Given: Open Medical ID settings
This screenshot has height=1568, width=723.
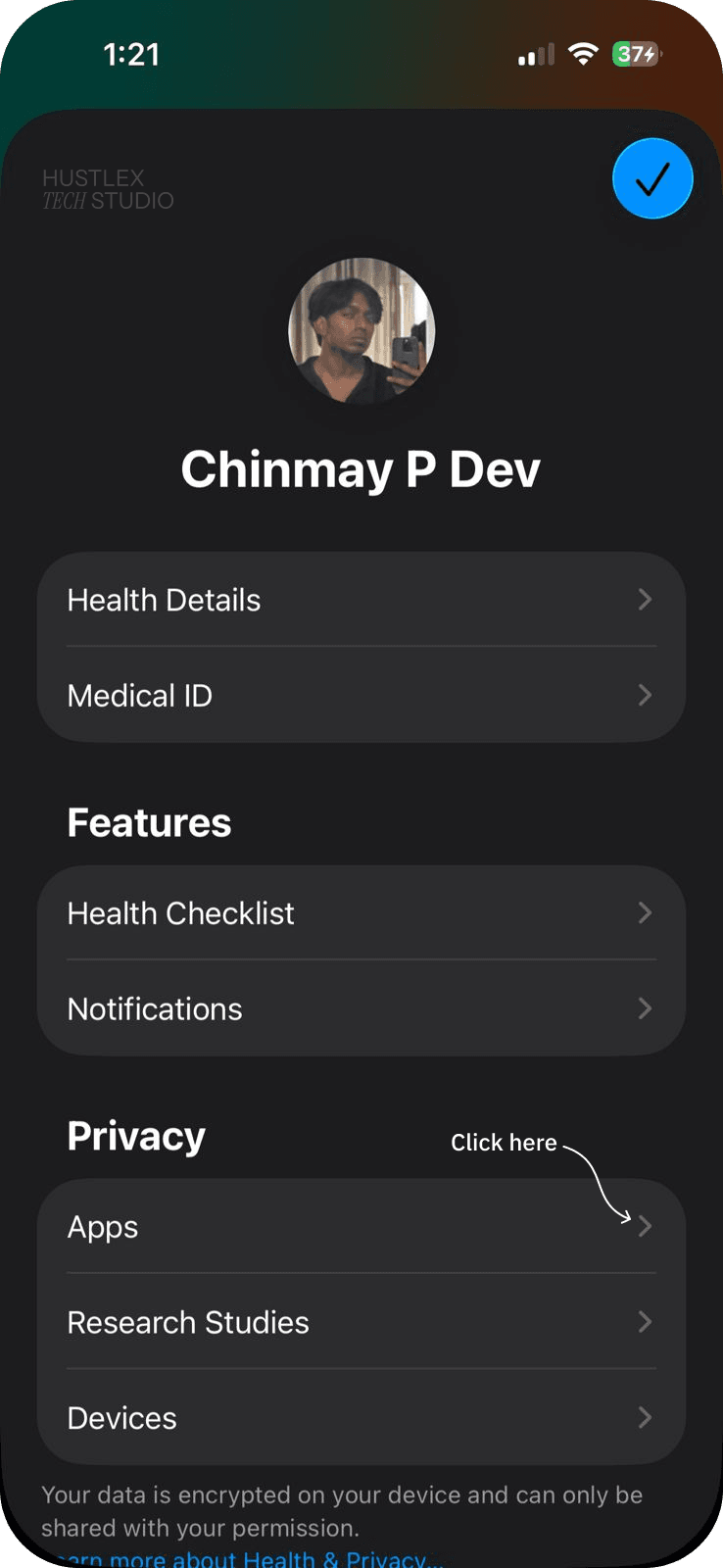Looking at the screenshot, I should point(361,695).
